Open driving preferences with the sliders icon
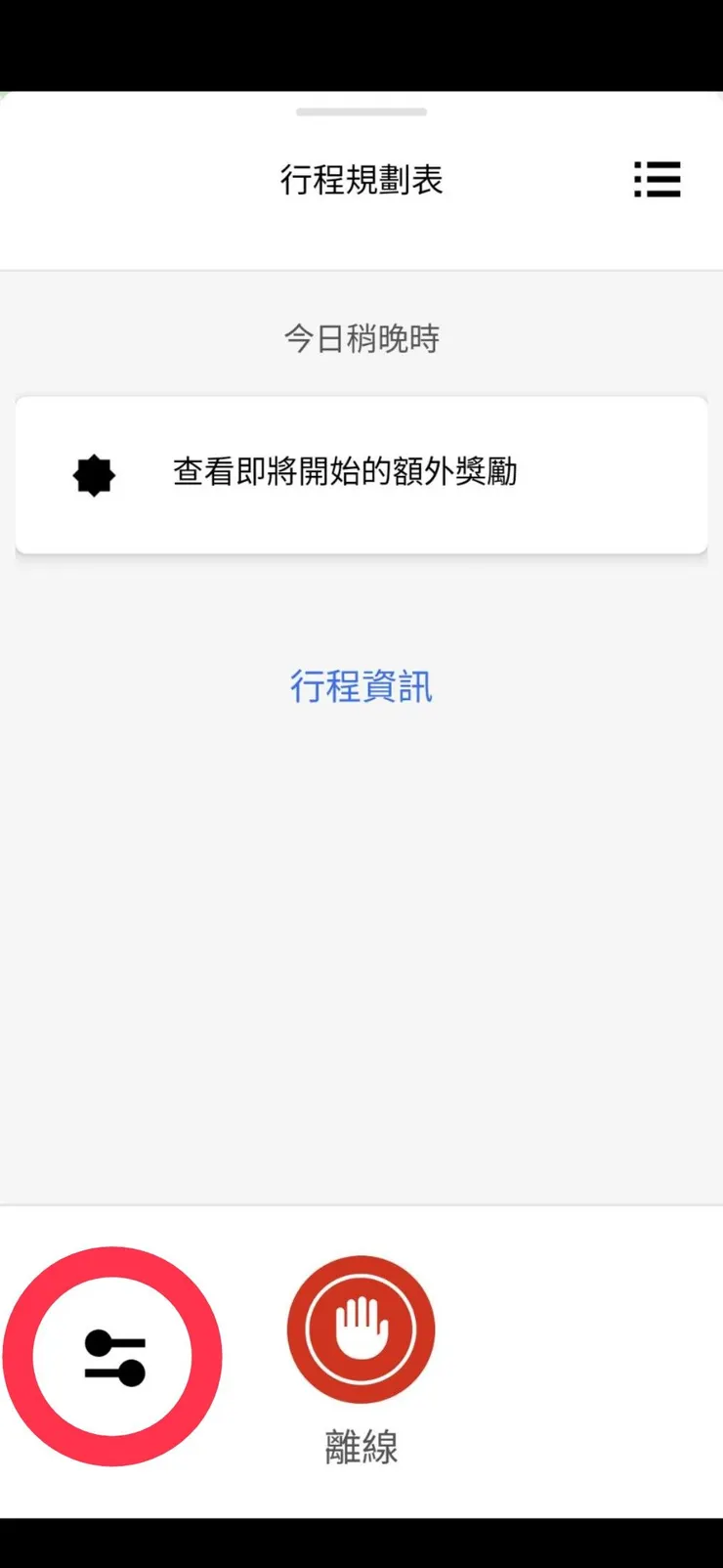 pyautogui.click(x=112, y=1357)
